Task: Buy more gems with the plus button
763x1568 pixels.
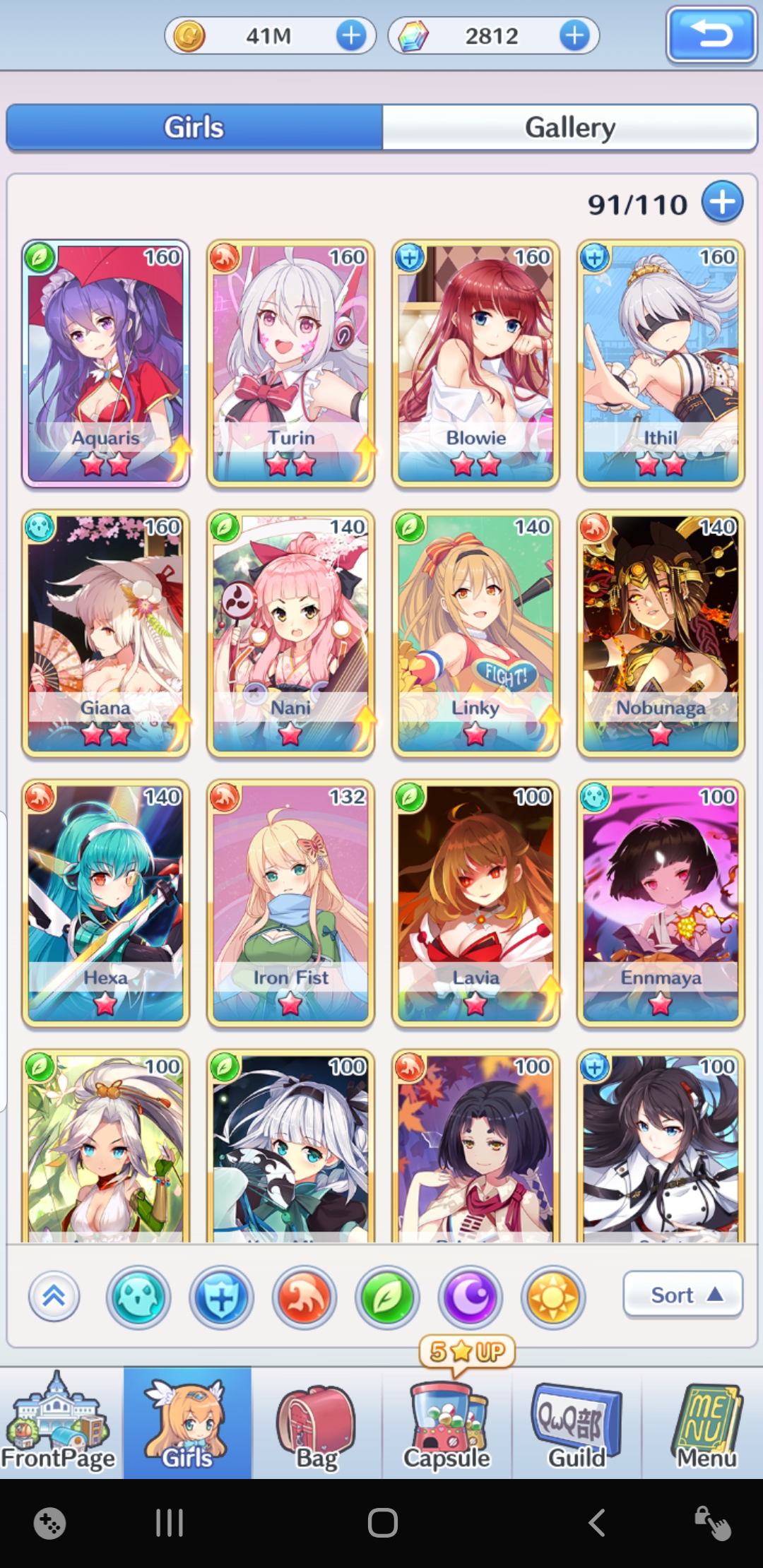Action: 574,36
